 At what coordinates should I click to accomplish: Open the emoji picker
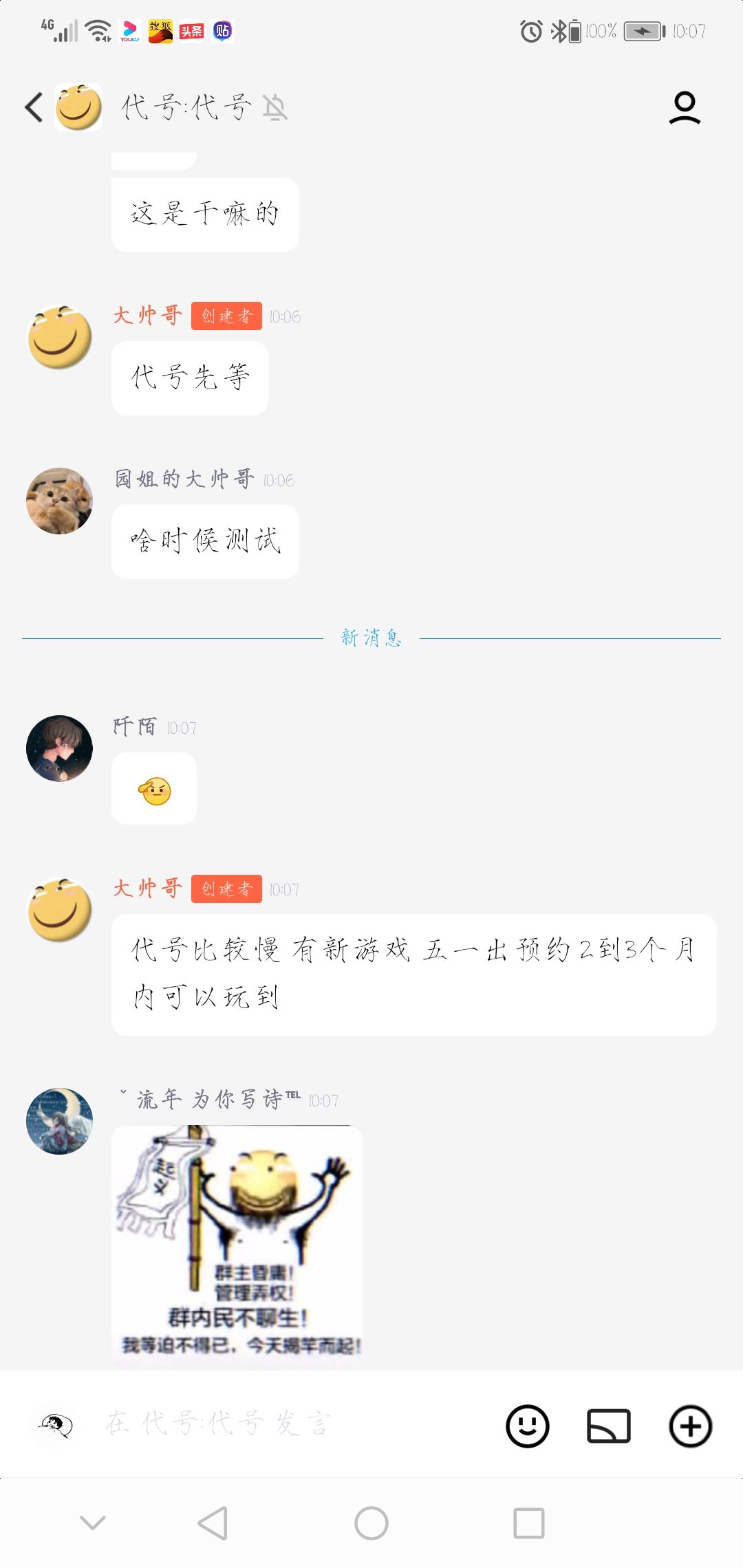528,1426
